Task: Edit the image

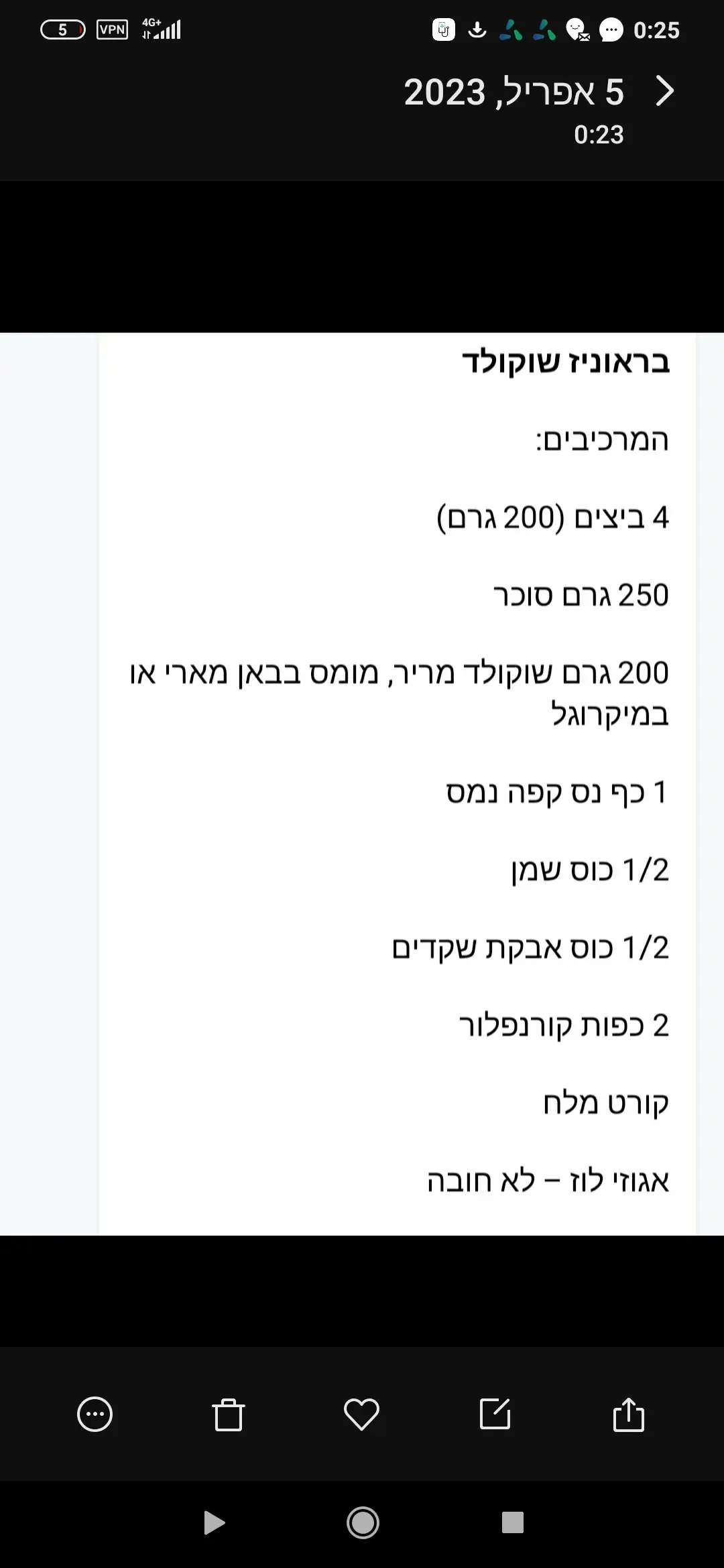Action: [495, 1414]
